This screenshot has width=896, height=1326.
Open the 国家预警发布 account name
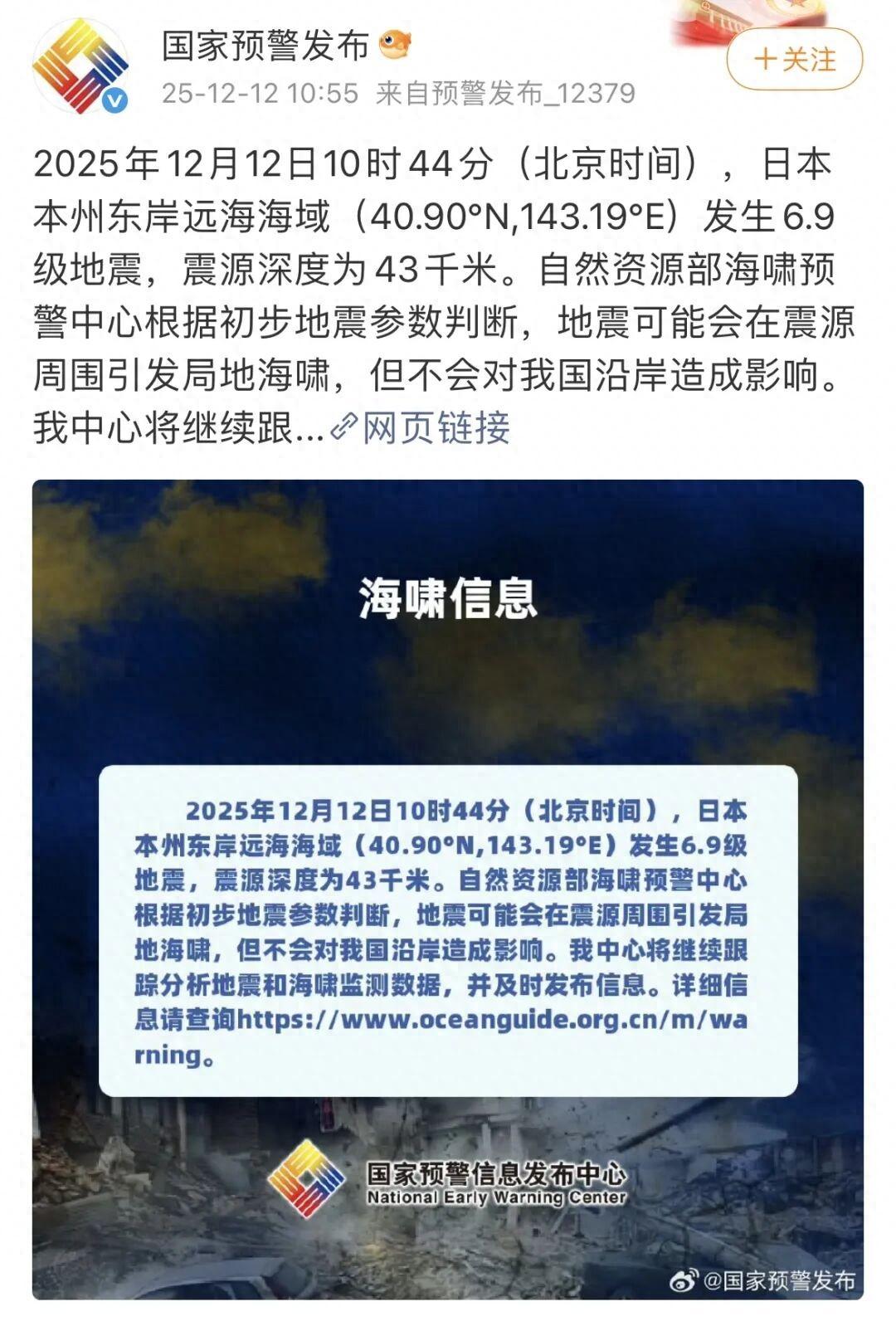point(265,46)
